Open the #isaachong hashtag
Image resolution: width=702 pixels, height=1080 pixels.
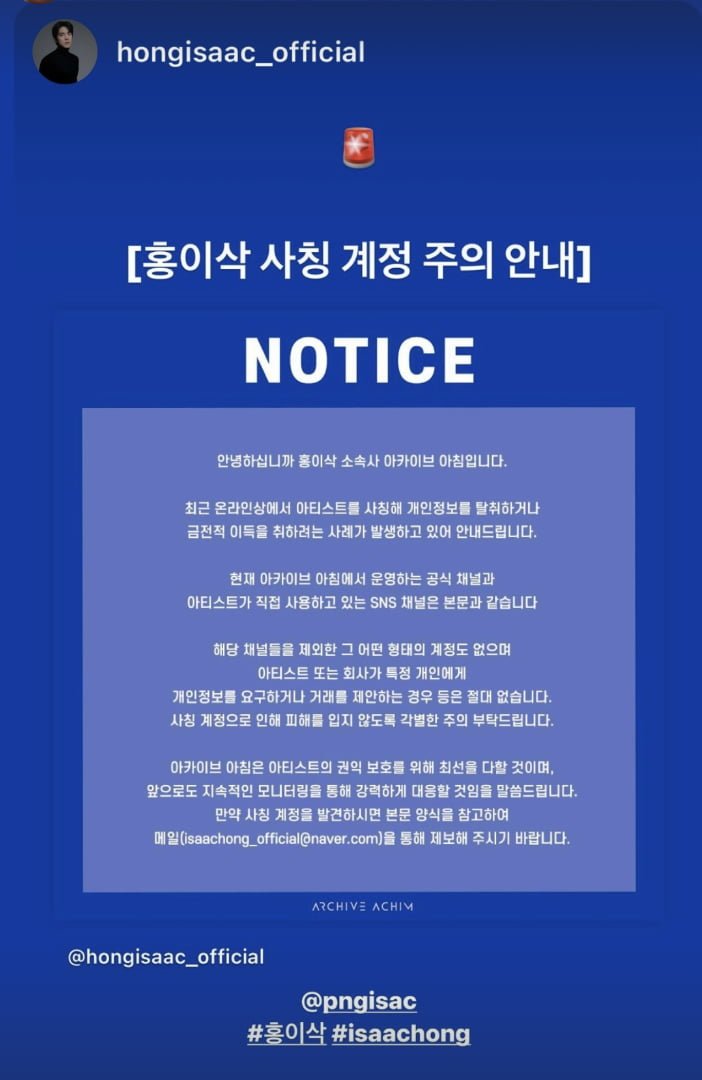400,1033
